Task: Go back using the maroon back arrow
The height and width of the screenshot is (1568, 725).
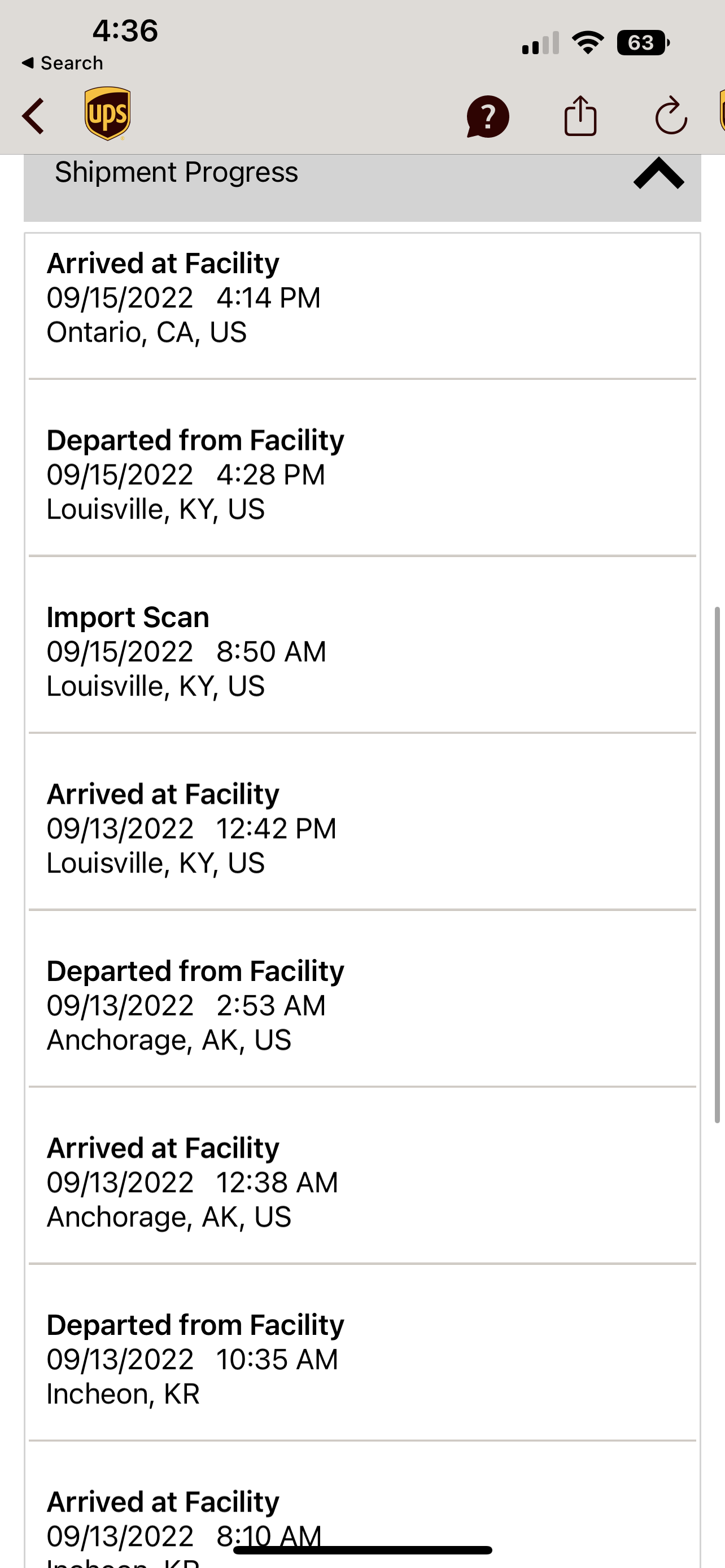Action: point(33,116)
